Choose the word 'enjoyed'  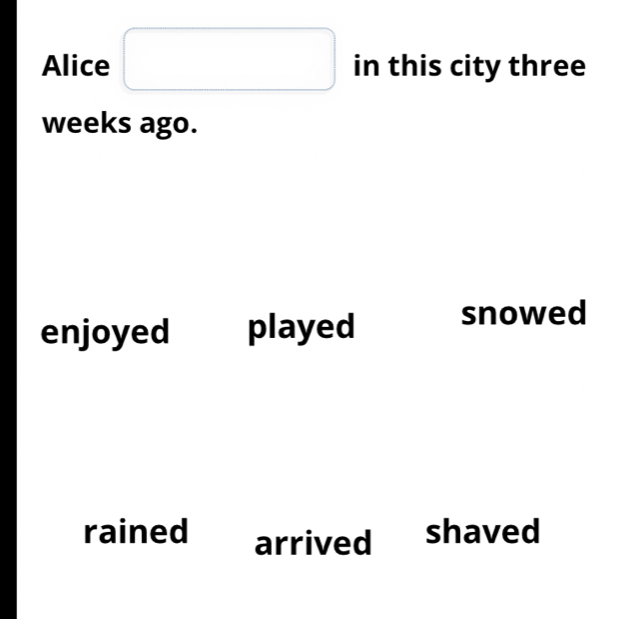(105, 332)
